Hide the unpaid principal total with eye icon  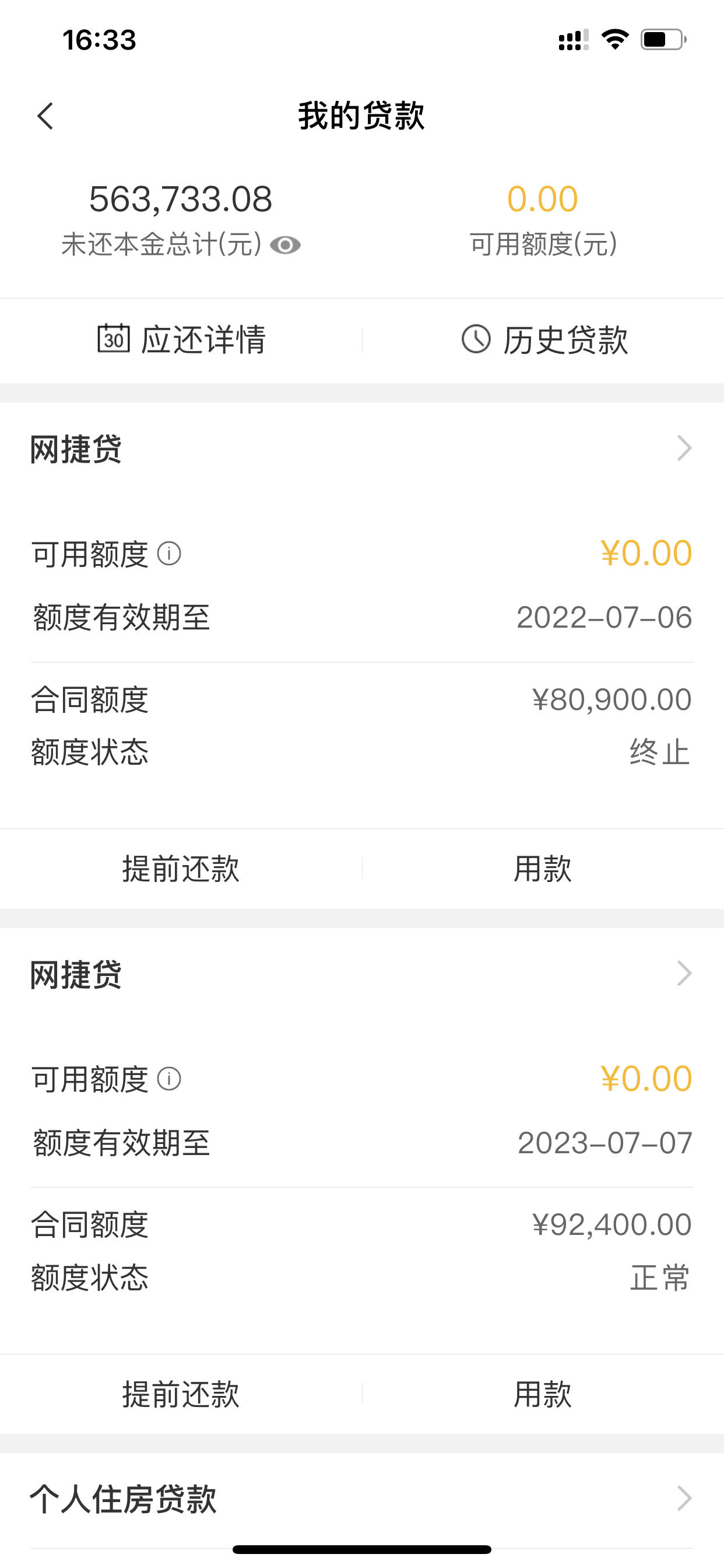pos(285,246)
